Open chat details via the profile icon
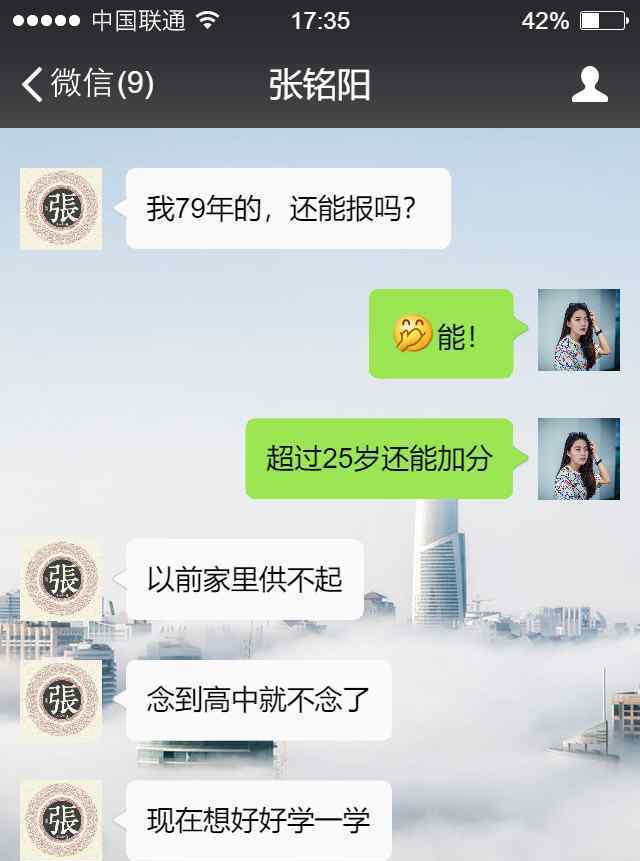640x861 pixels. point(590,85)
